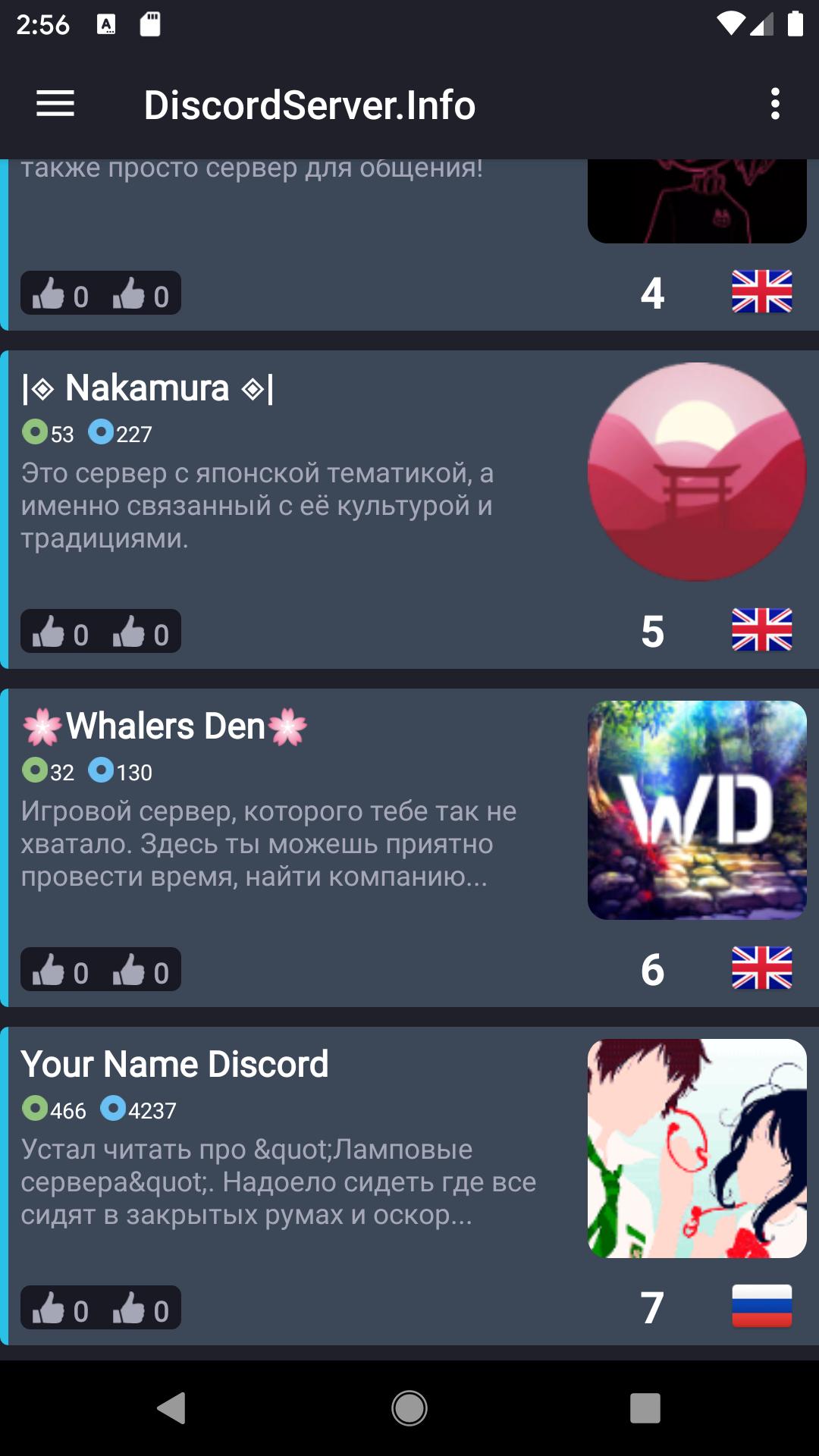Open the overflow menu
This screenshot has width=819, height=1456.
pyautogui.click(x=774, y=104)
